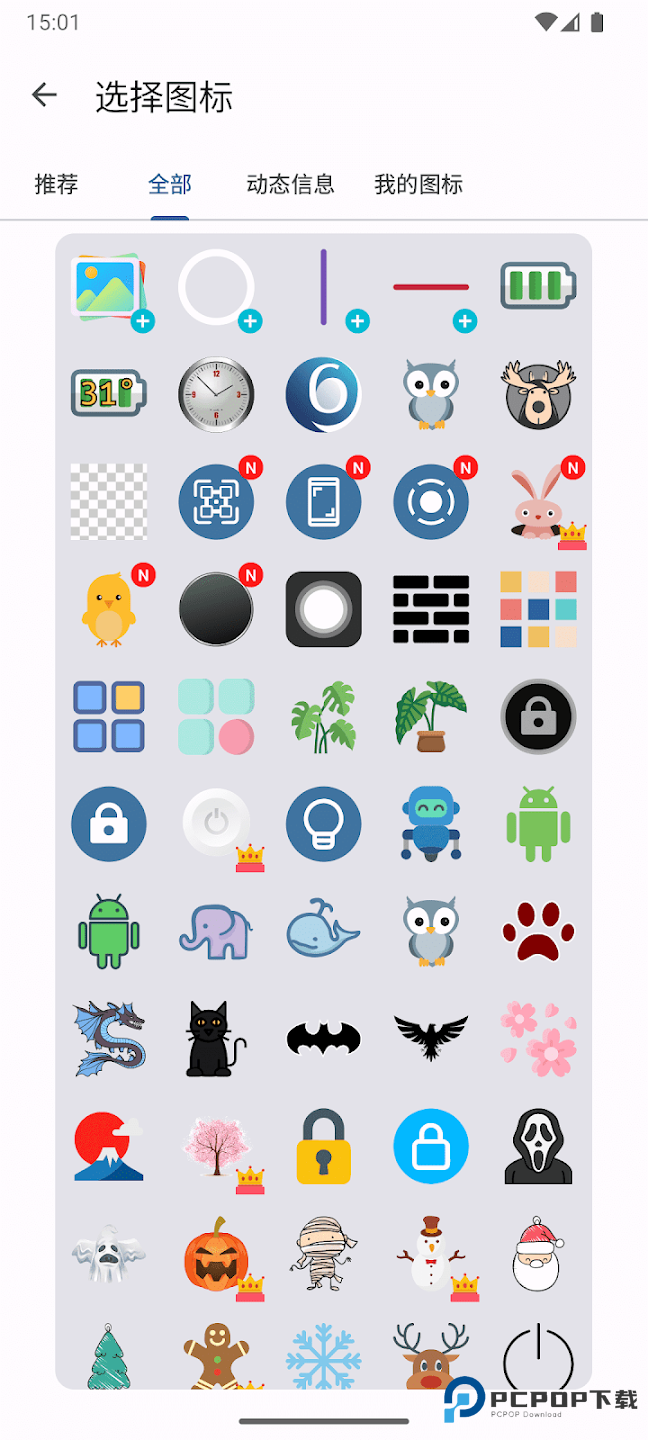Select the 全部 tab
648x1440 pixels.
point(170,184)
